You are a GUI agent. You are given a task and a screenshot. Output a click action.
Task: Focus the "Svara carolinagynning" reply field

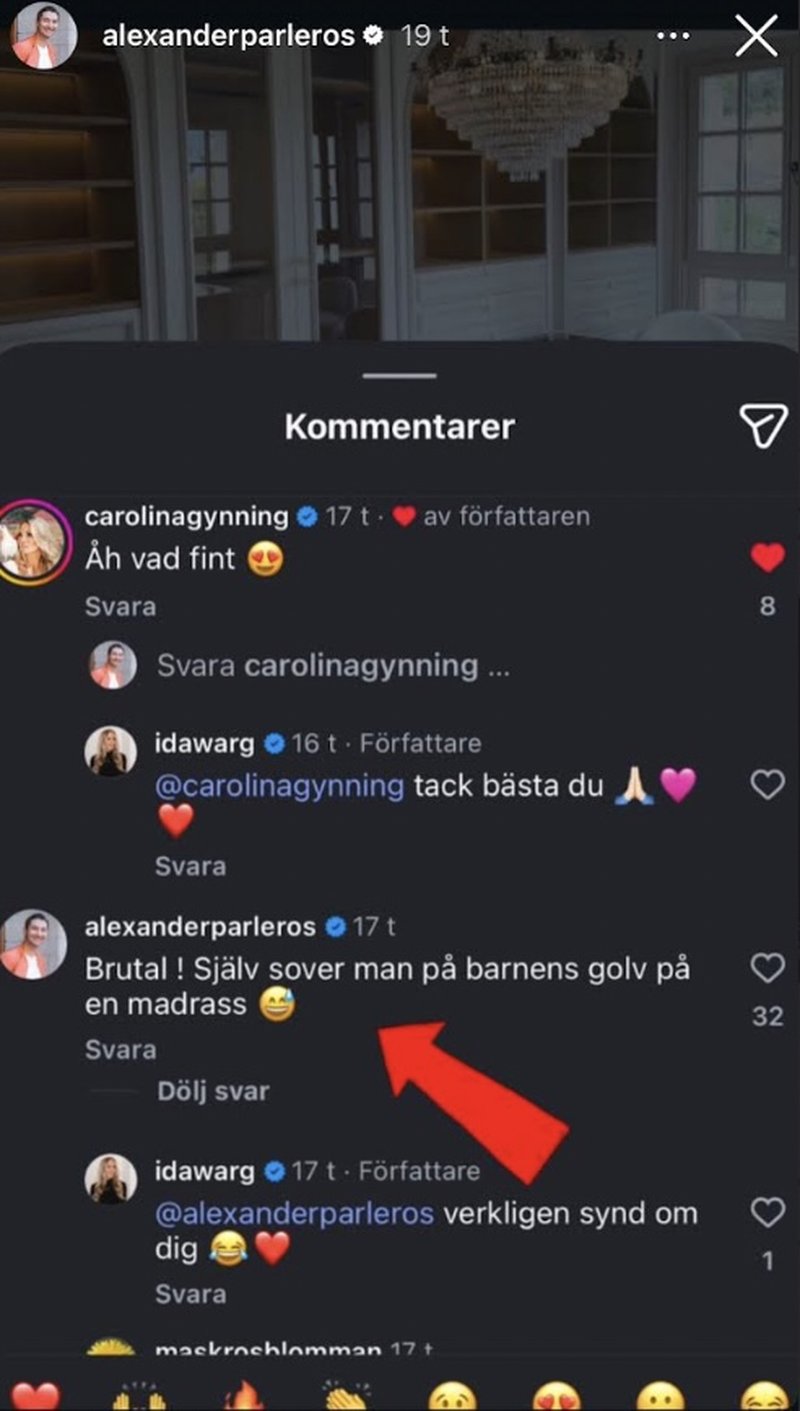tap(333, 666)
